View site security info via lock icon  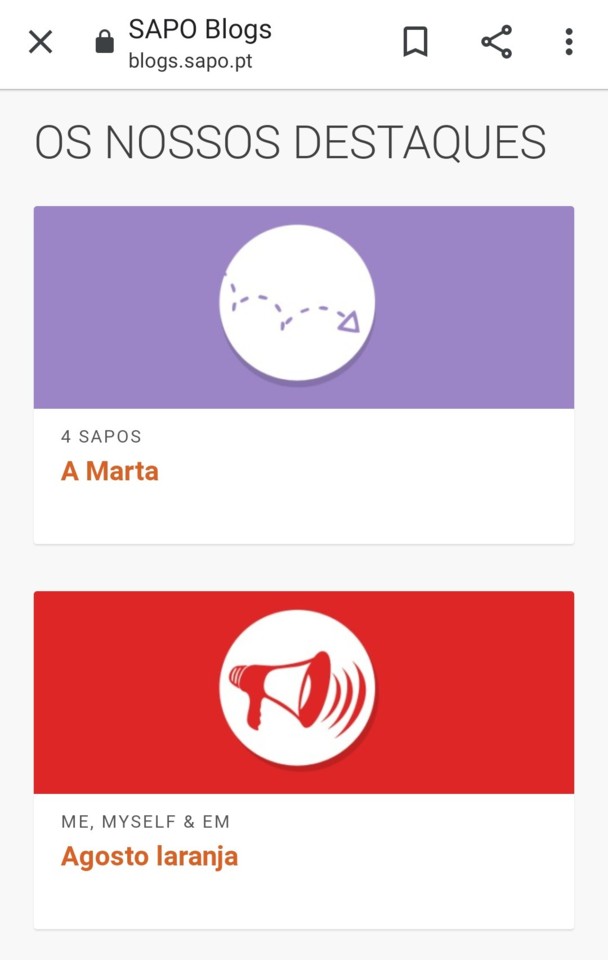tap(104, 42)
